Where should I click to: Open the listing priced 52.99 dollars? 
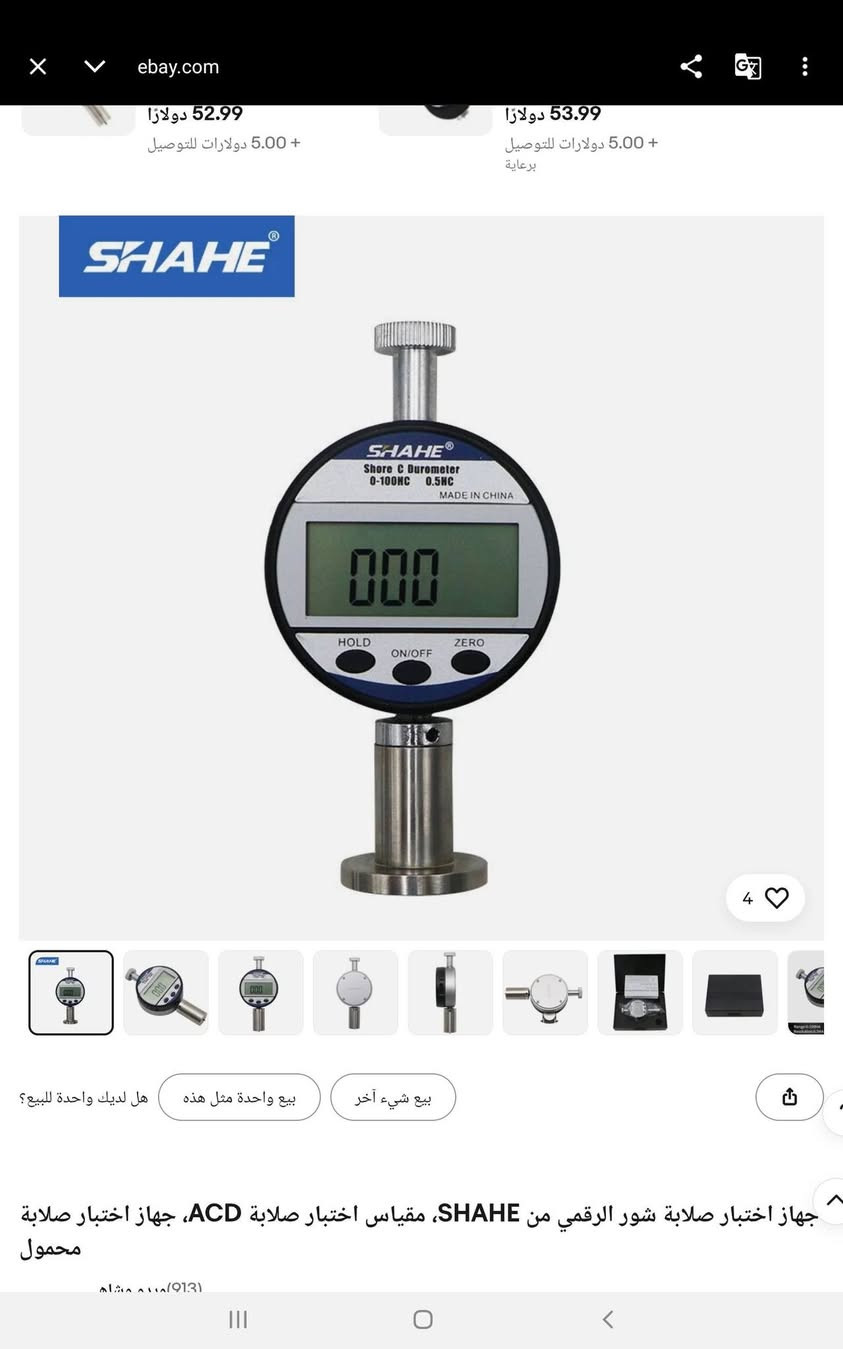pos(195,114)
